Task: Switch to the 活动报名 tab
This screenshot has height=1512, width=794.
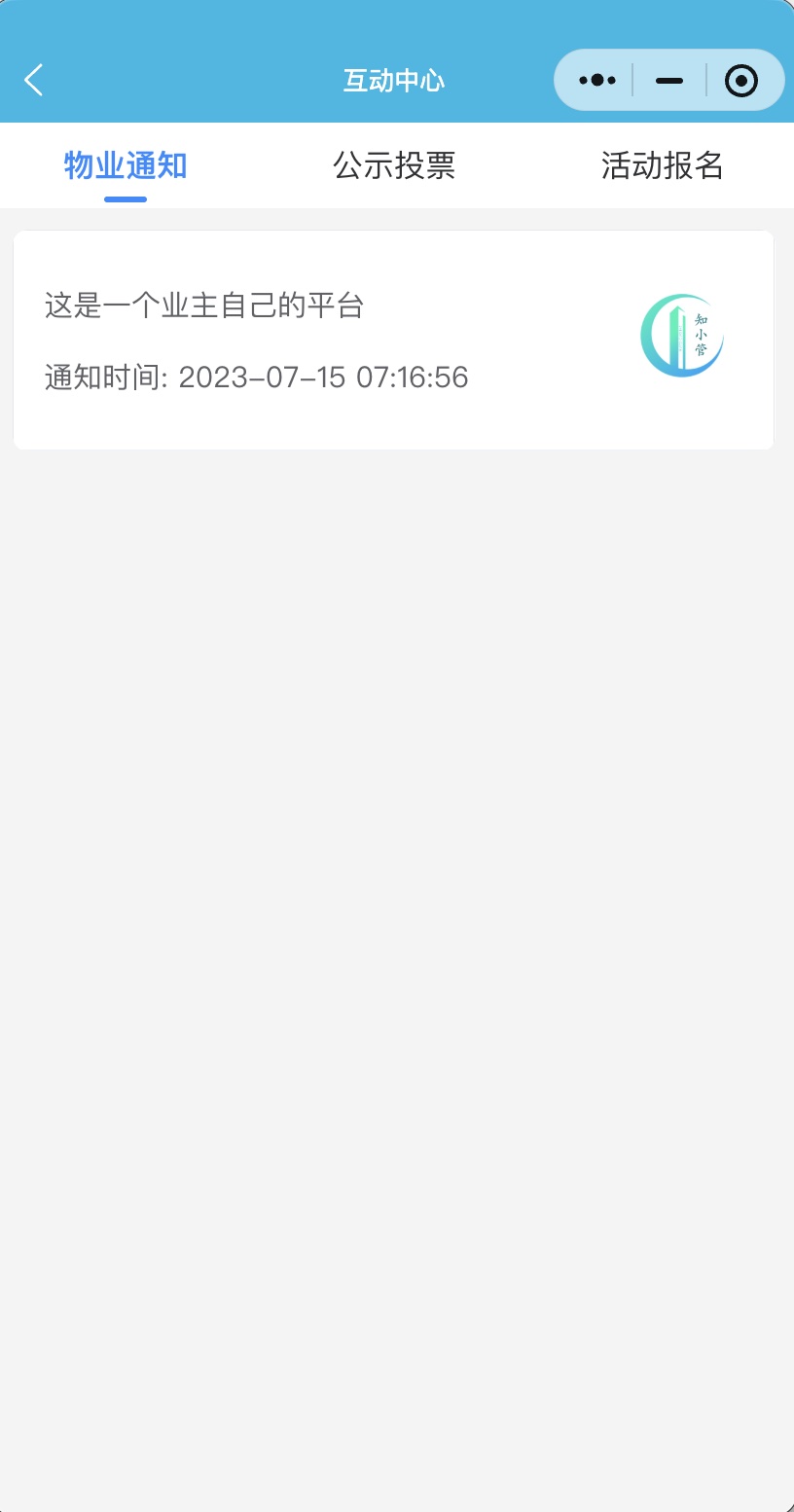Action: point(663,165)
